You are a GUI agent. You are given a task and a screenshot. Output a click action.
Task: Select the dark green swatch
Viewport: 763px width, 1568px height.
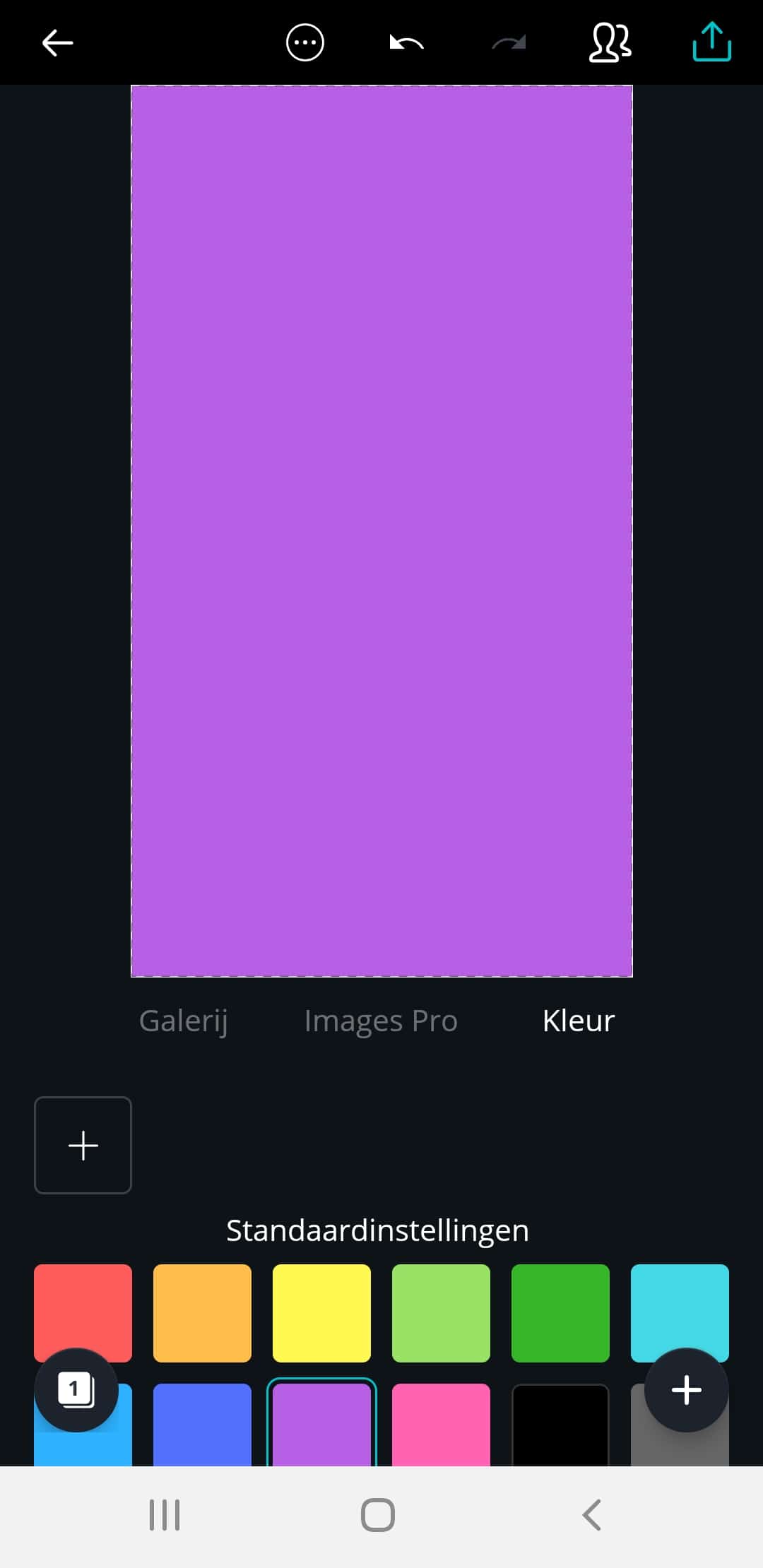pyautogui.click(x=560, y=1313)
